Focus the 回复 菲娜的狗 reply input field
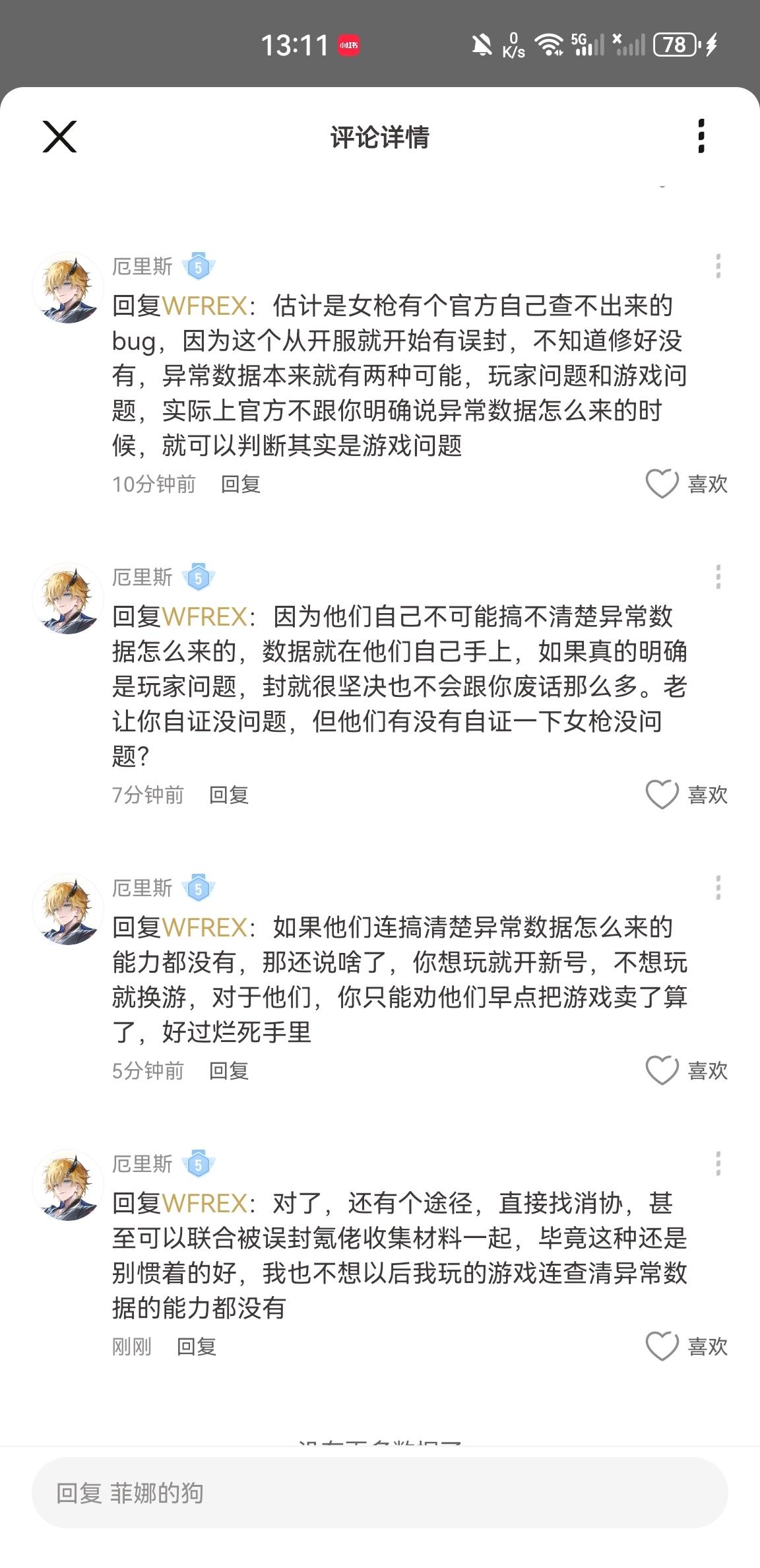Viewport: 760px width, 1568px height. pyautogui.click(x=379, y=1493)
